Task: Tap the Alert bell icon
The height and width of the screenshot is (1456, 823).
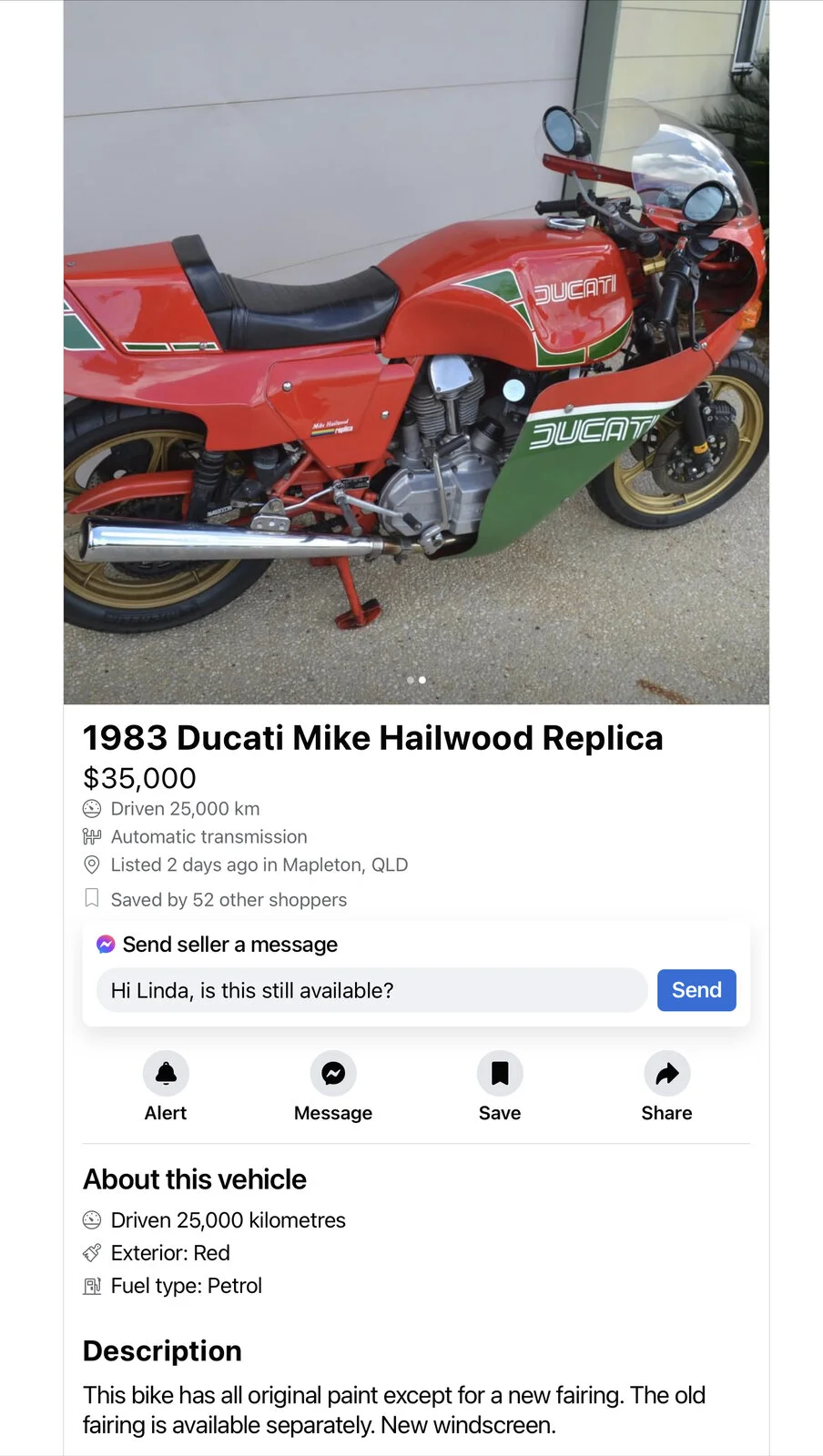Action: pyautogui.click(x=166, y=1074)
